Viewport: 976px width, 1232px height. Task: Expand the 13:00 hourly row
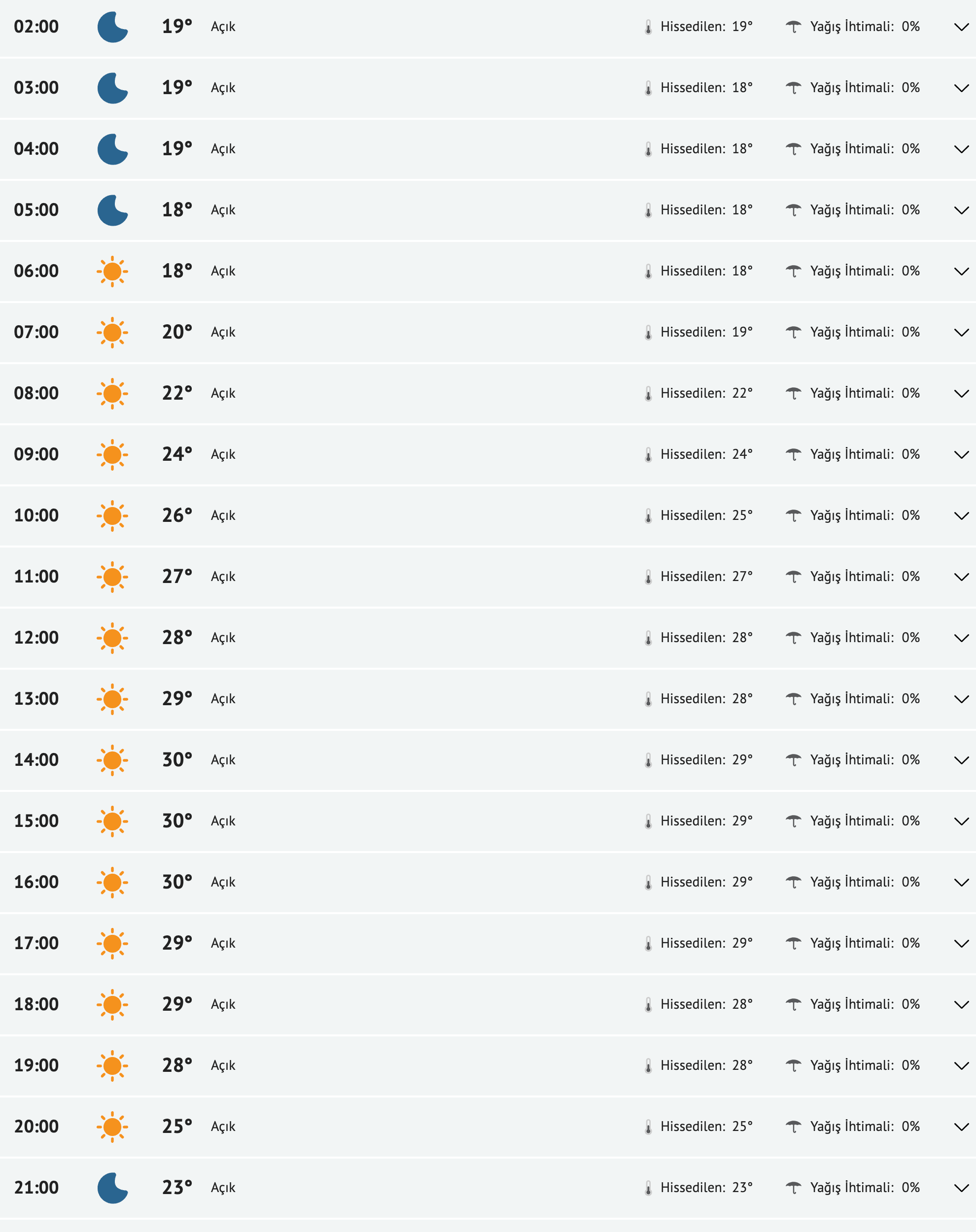pyautogui.click(x=961, y=699)
